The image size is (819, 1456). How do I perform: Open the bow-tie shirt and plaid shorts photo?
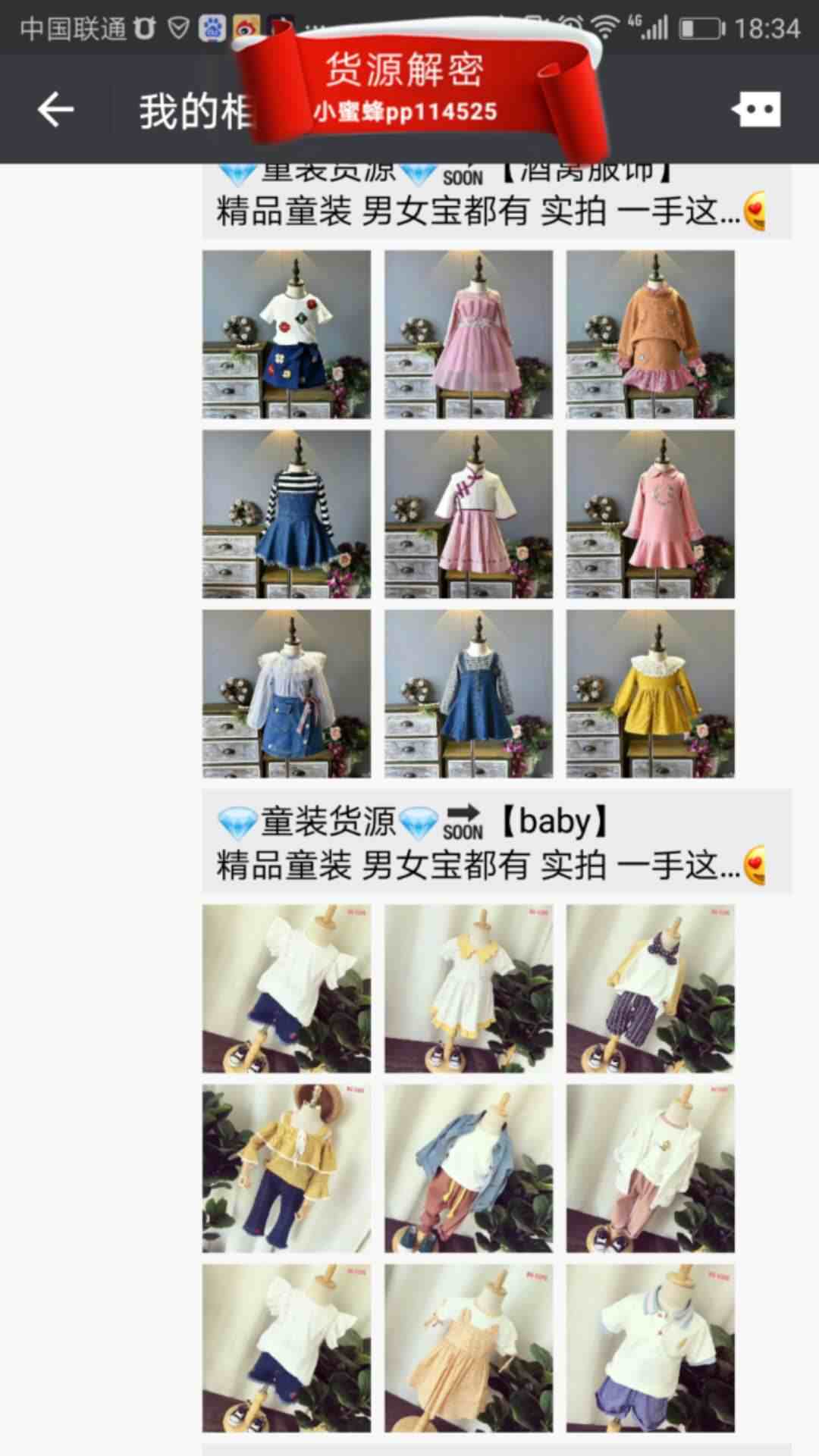pos(650,988)
